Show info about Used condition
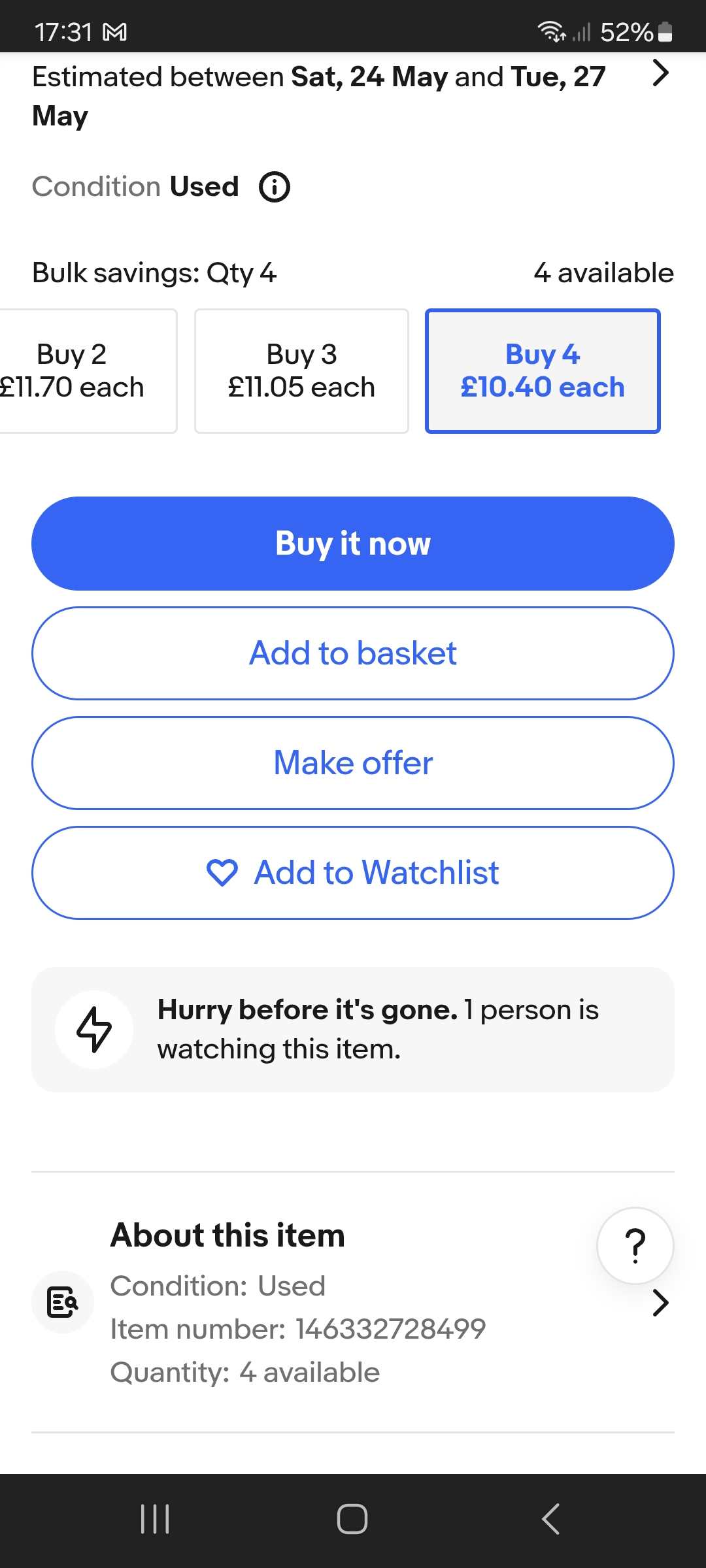The height and width of the screenshot is (1568, 706). (x=275, y=187)
